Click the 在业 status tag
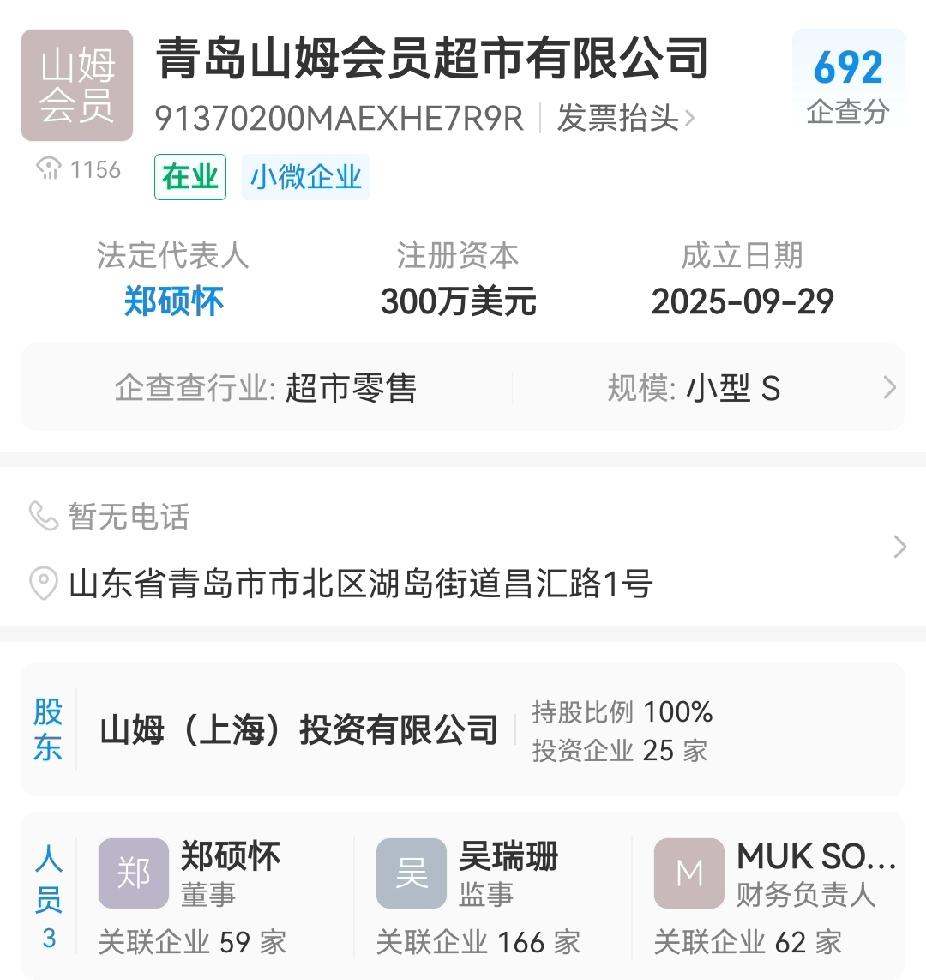The width and height of the screenshot is (926, 980). (190, 176)
